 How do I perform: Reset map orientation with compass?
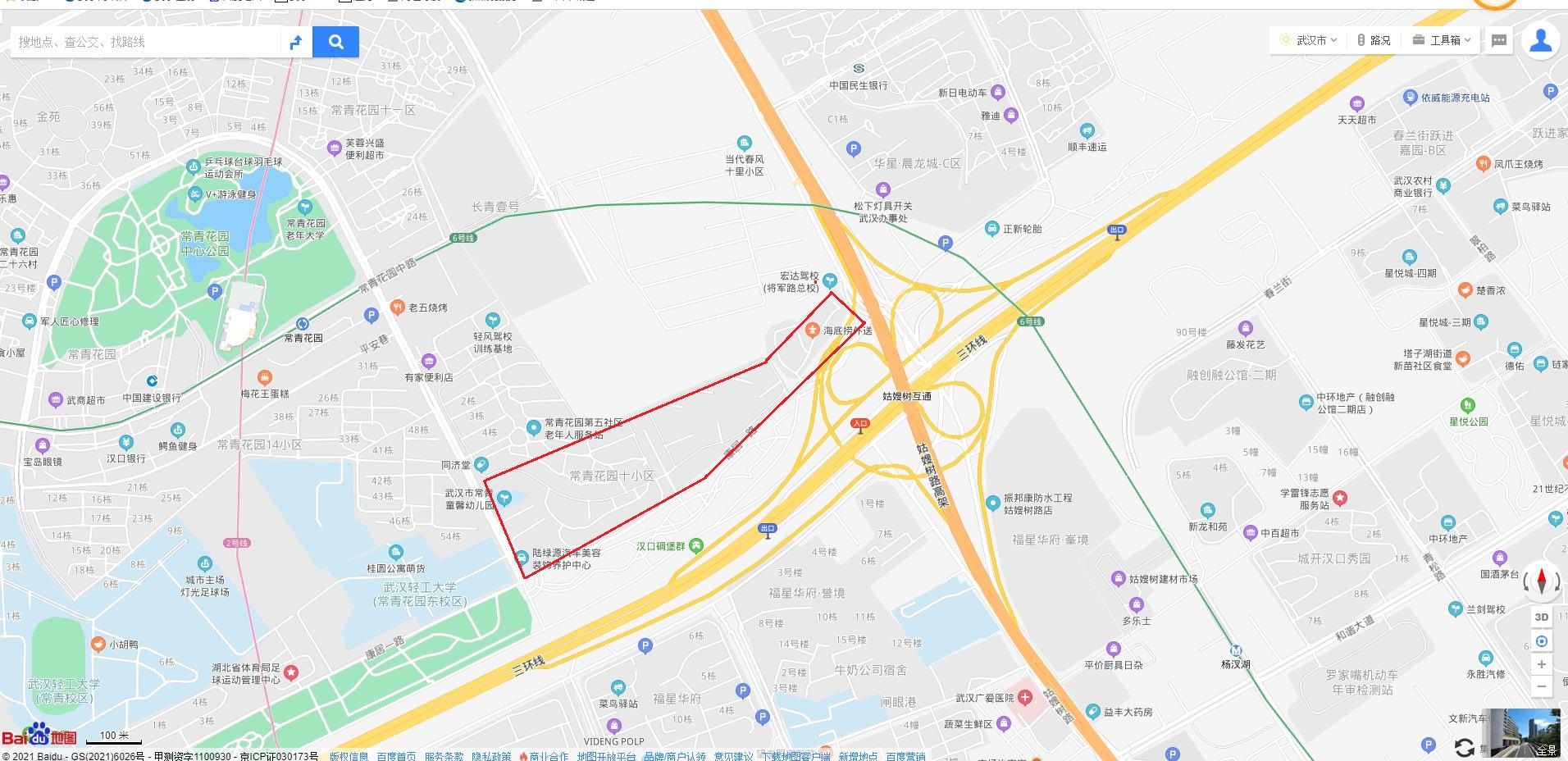1541,581
